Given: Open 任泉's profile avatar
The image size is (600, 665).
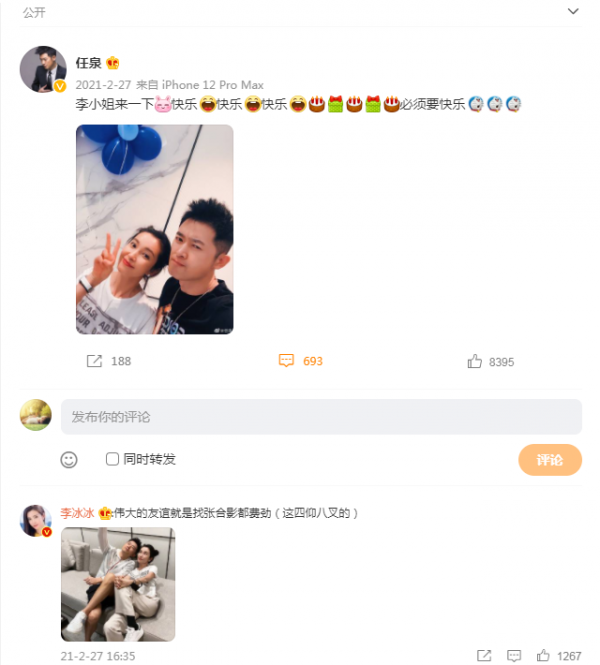Looking at the screenshot, I should [43, 70].
